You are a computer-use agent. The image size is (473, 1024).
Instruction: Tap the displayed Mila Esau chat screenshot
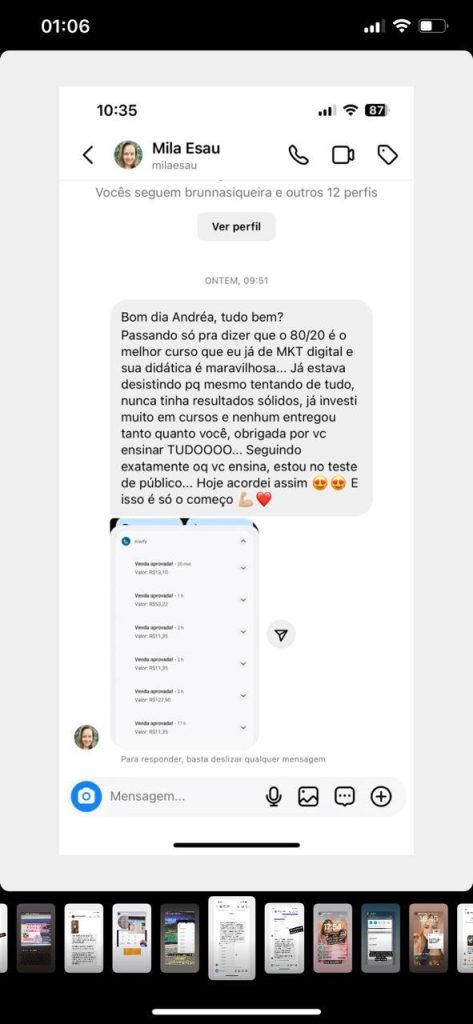236,470
